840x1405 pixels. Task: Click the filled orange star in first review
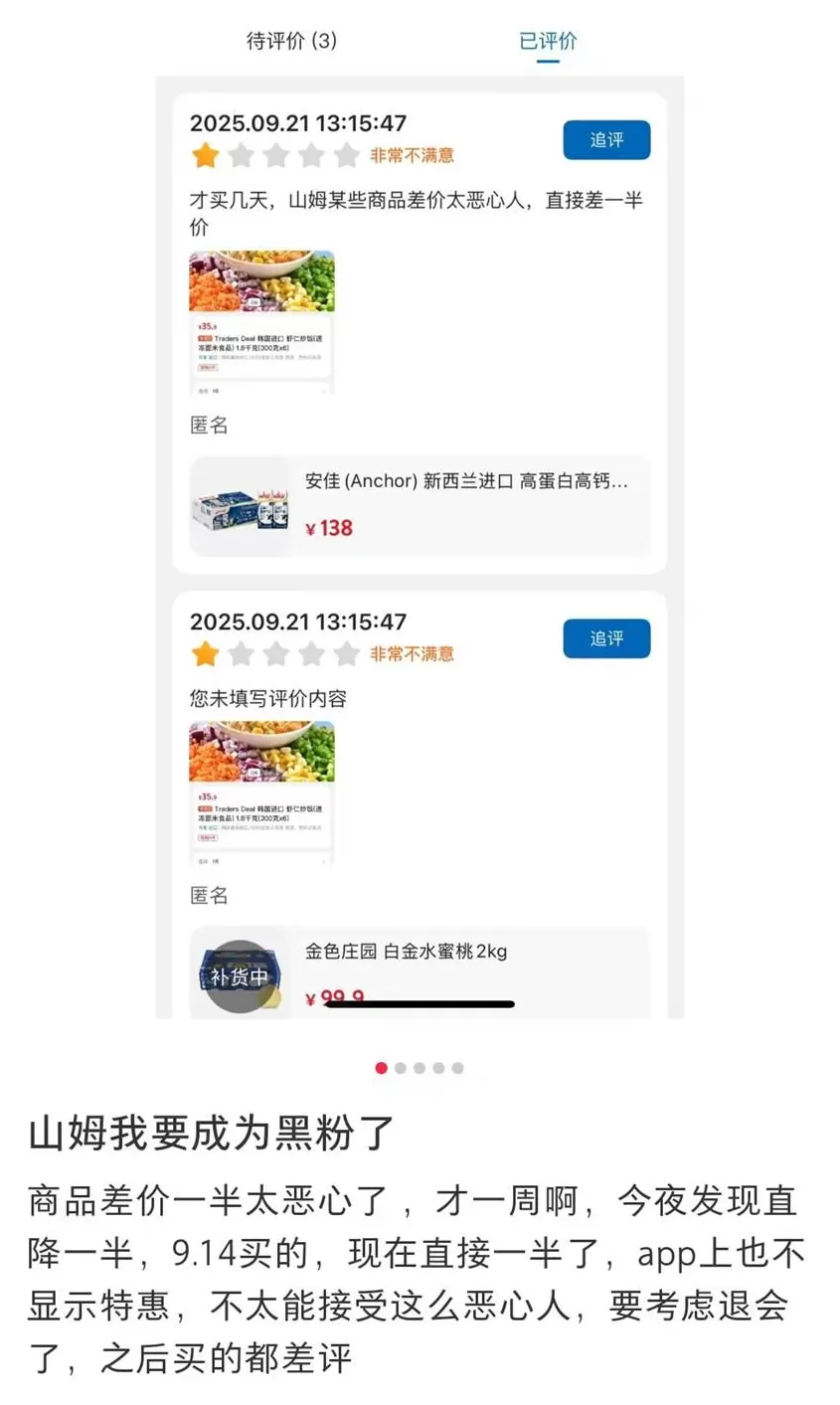208,155
